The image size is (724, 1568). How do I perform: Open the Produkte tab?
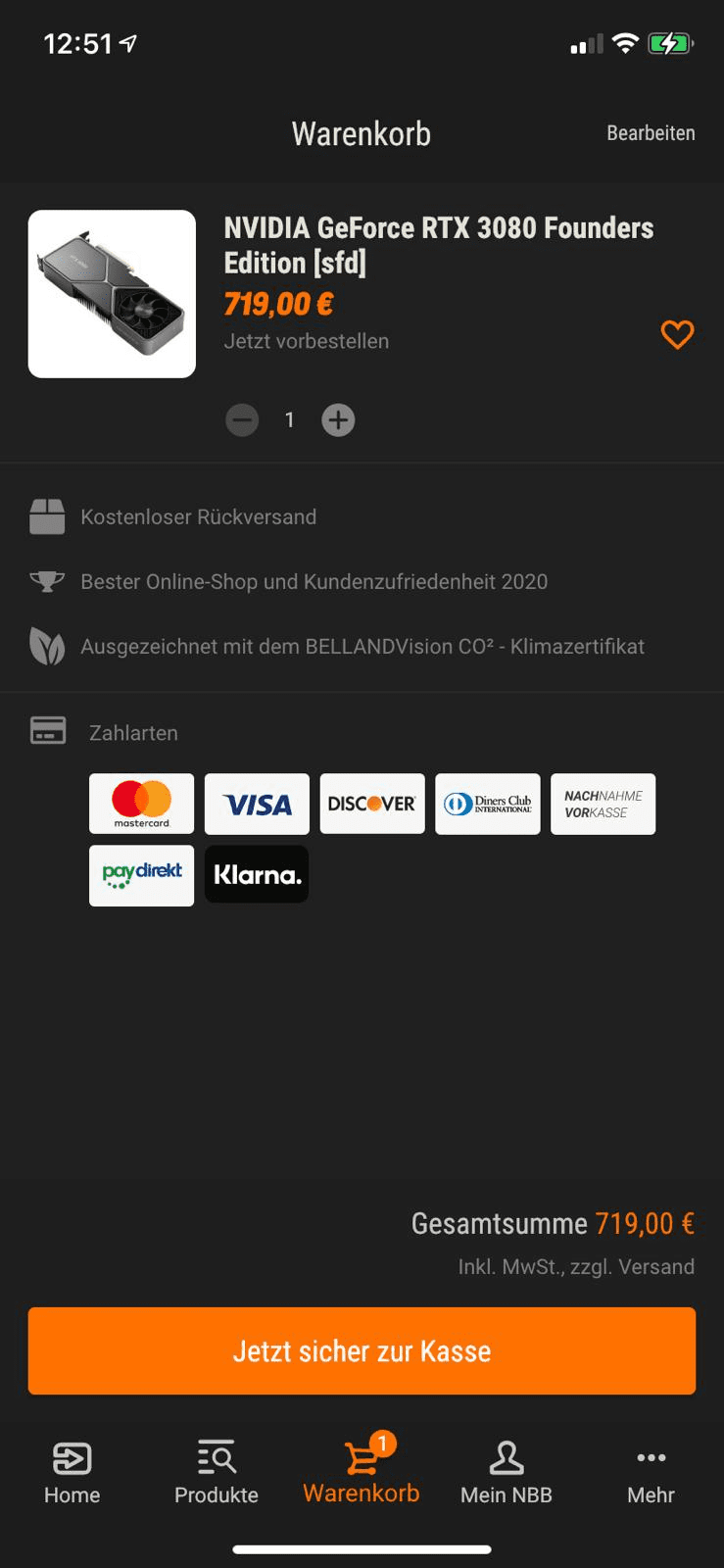(x=217, y=1472)
